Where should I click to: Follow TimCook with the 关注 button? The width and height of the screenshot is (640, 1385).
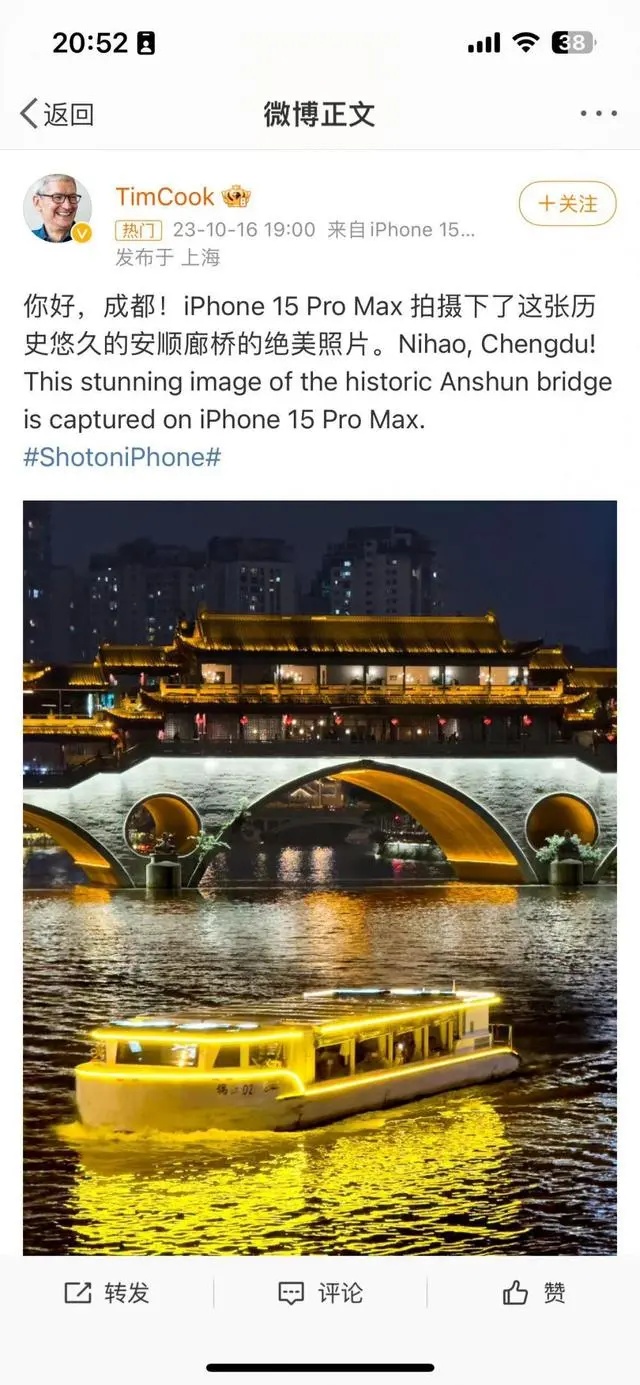[x=567, y=204]
